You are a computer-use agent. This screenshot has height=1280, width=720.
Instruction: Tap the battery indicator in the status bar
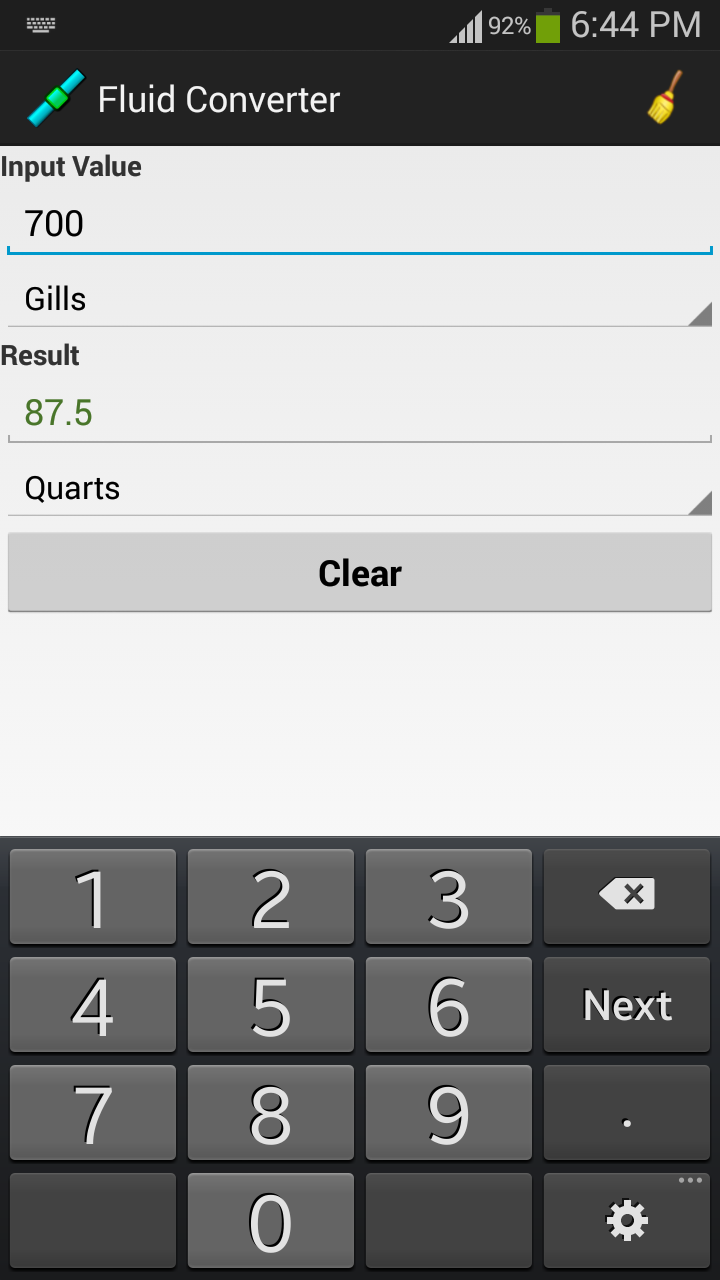click(x=546, y=24)
